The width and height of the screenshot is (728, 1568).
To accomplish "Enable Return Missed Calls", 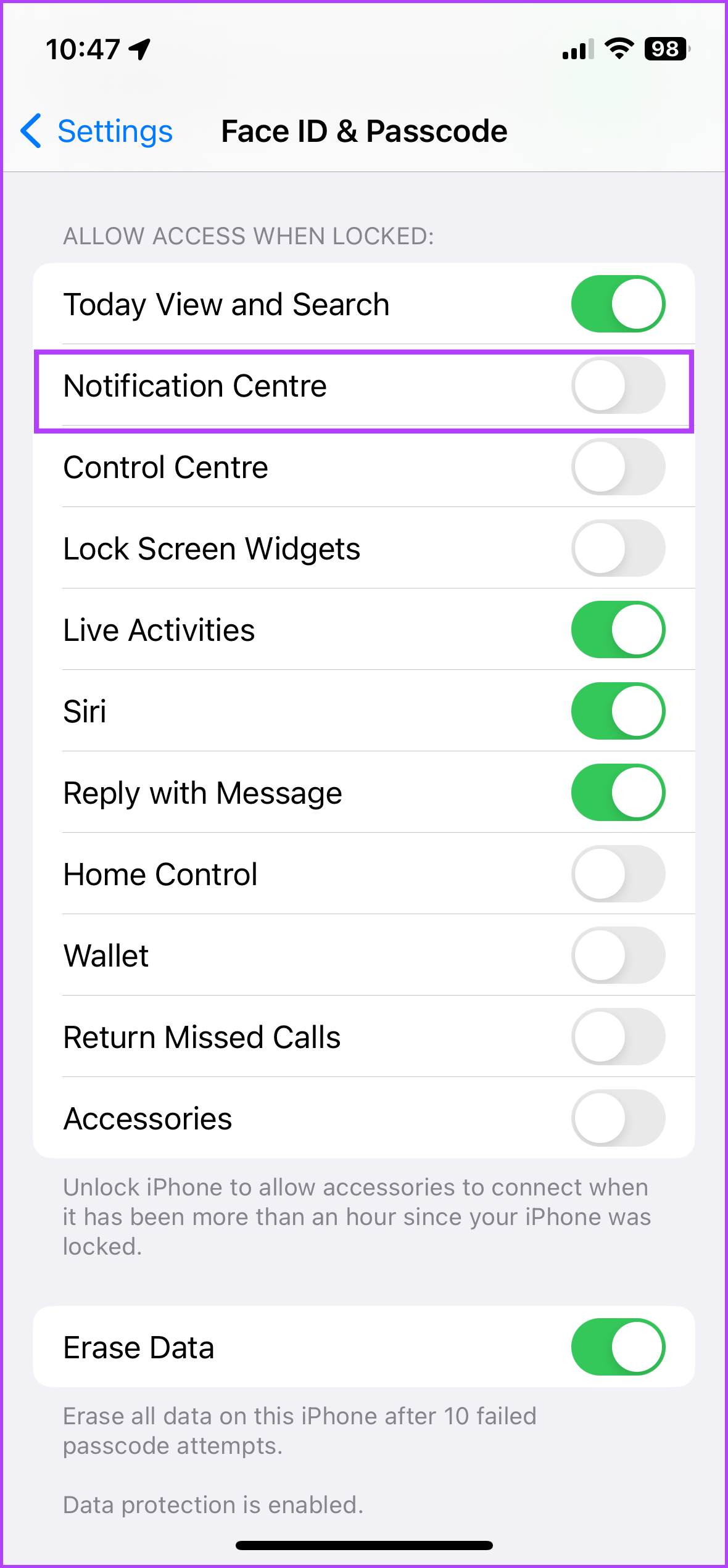I will pos(618,1037).
